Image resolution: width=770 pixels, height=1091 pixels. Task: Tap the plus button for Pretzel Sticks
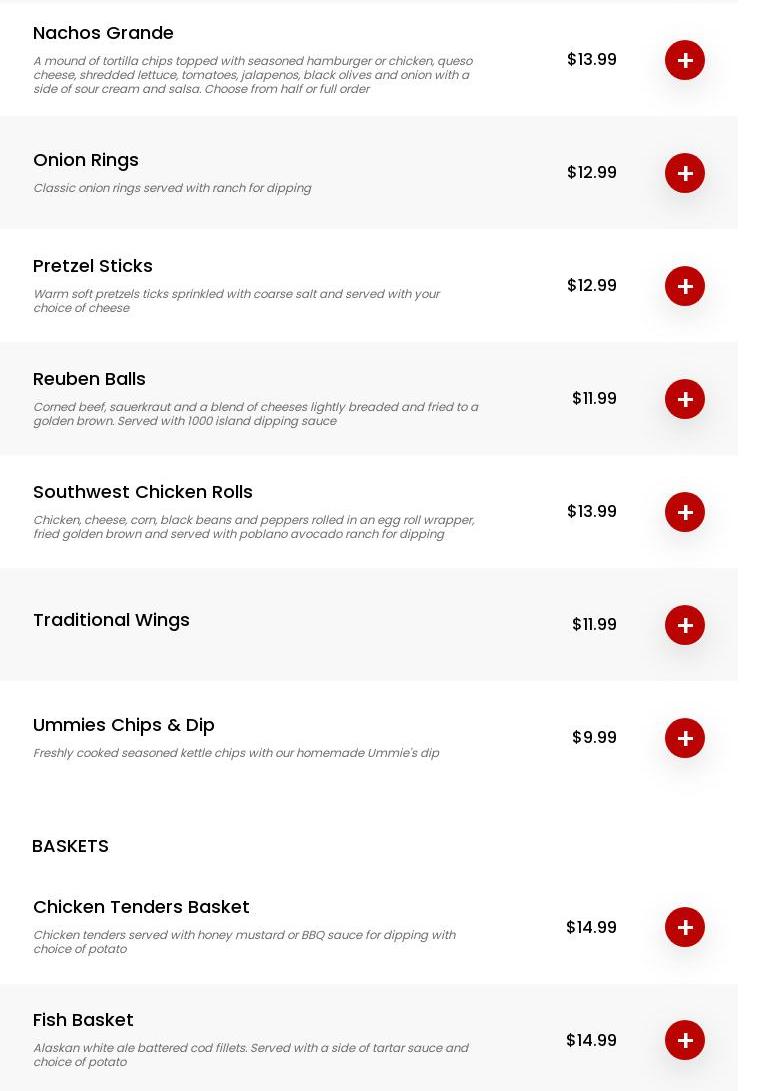point(685,286)
